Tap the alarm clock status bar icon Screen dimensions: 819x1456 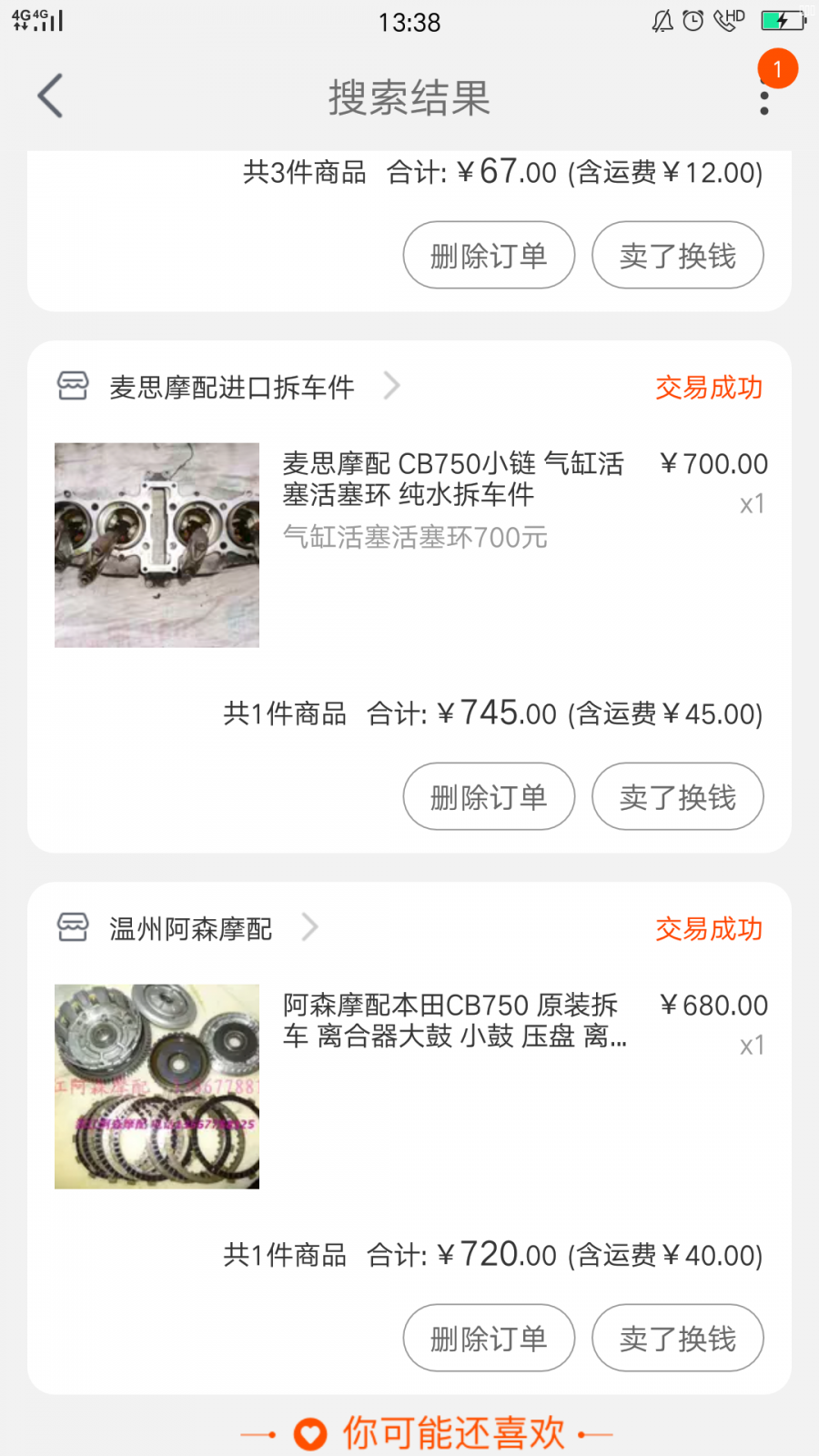click(x=693, y=20)
